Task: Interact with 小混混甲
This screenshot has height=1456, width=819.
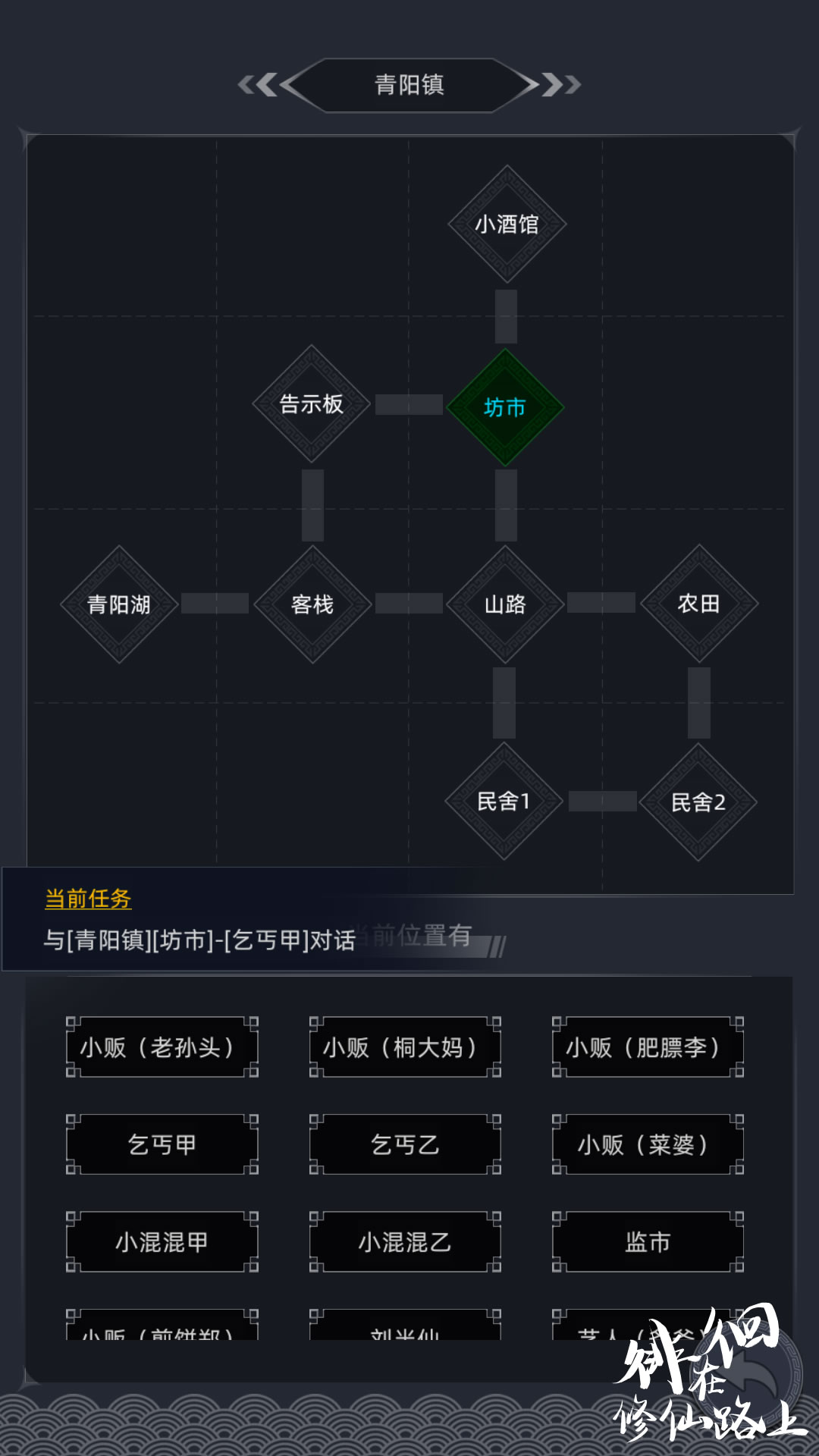Action: pyautogui.click(x=162, y=1242)
